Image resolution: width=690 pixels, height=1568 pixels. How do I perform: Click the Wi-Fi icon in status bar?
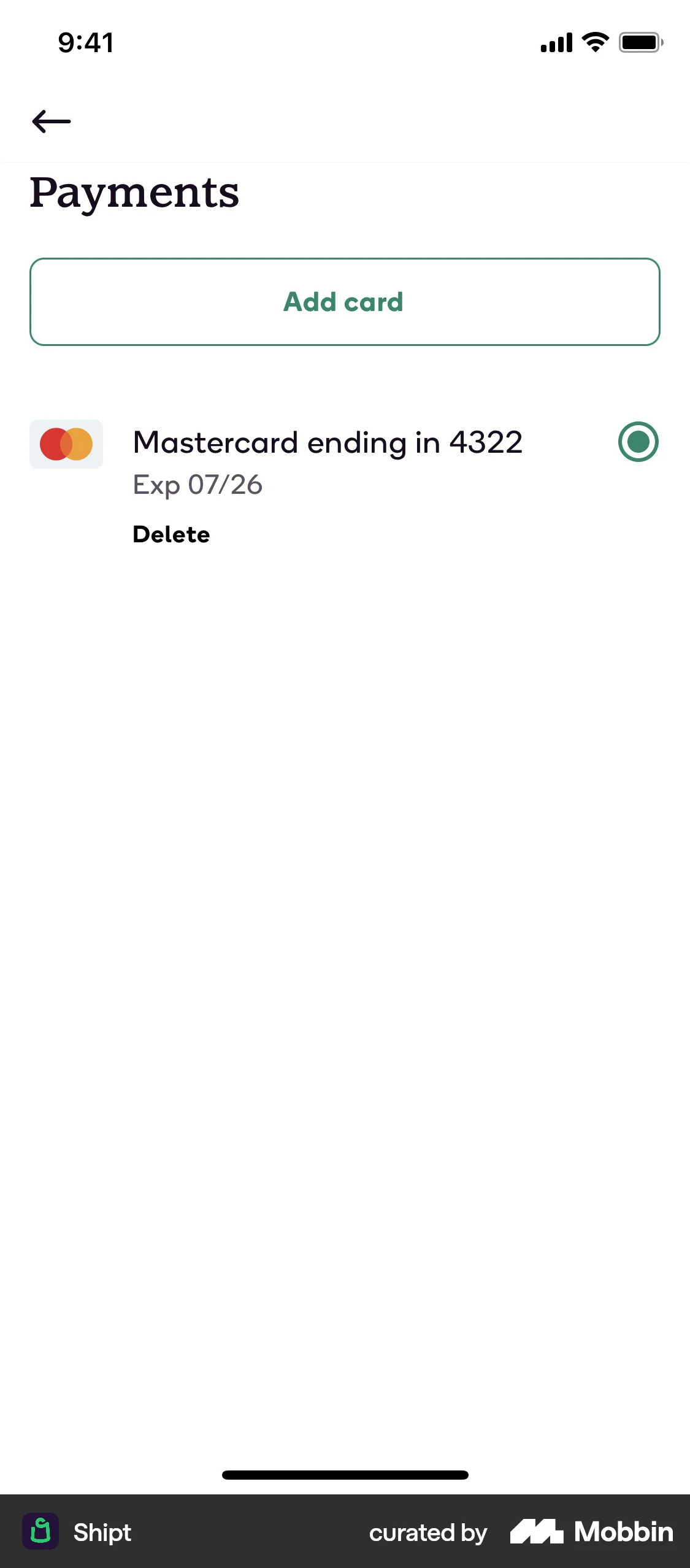tap(592, 42)
